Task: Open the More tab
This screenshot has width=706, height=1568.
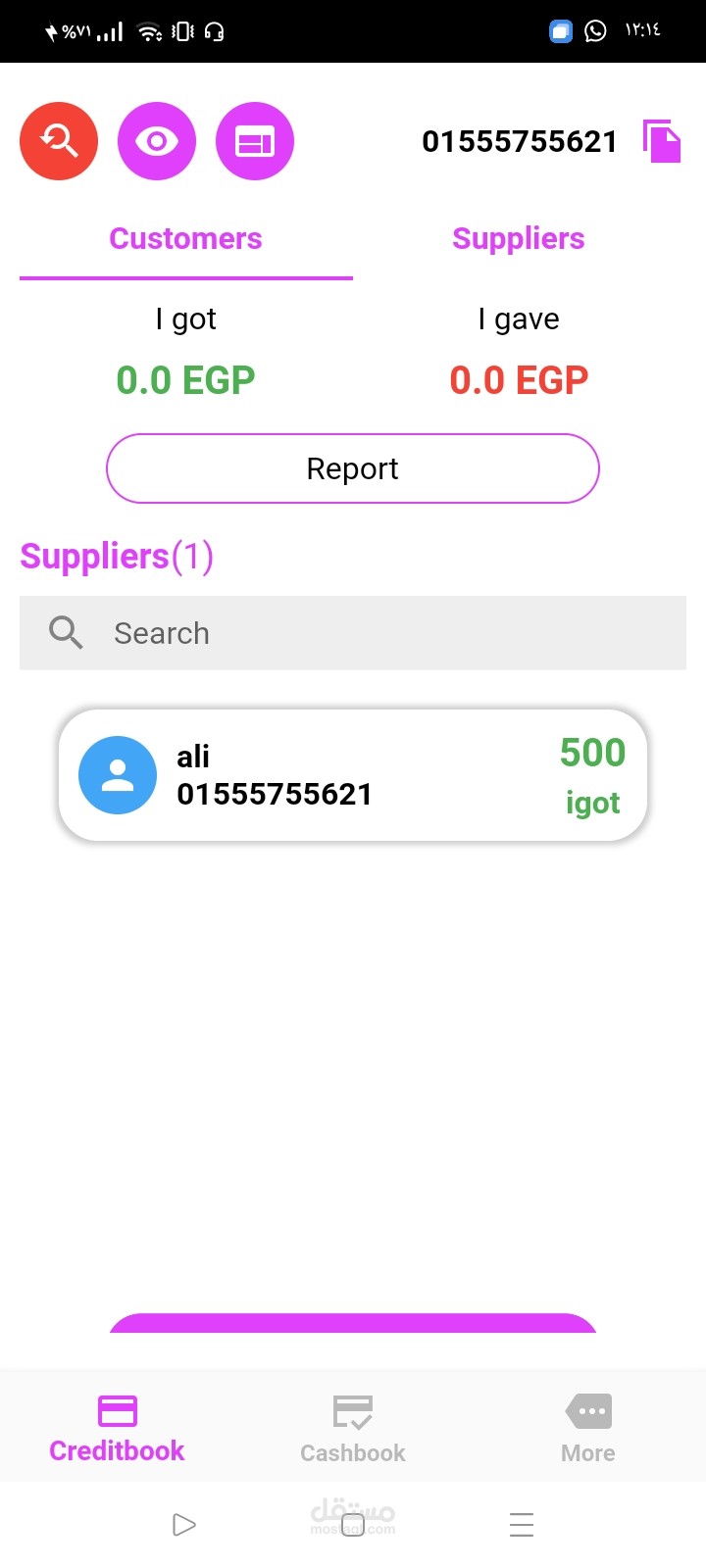Action: (x=588, y=1428)
